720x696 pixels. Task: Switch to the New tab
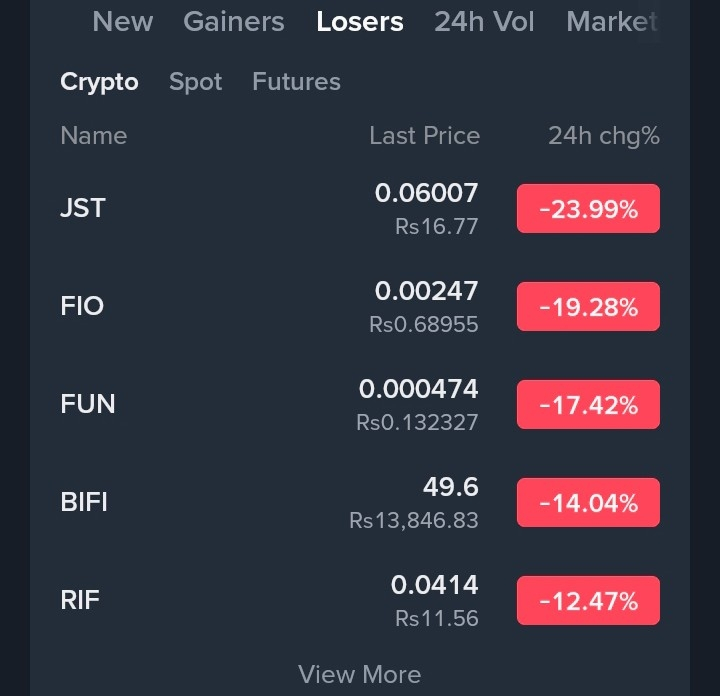click(123, 22)
